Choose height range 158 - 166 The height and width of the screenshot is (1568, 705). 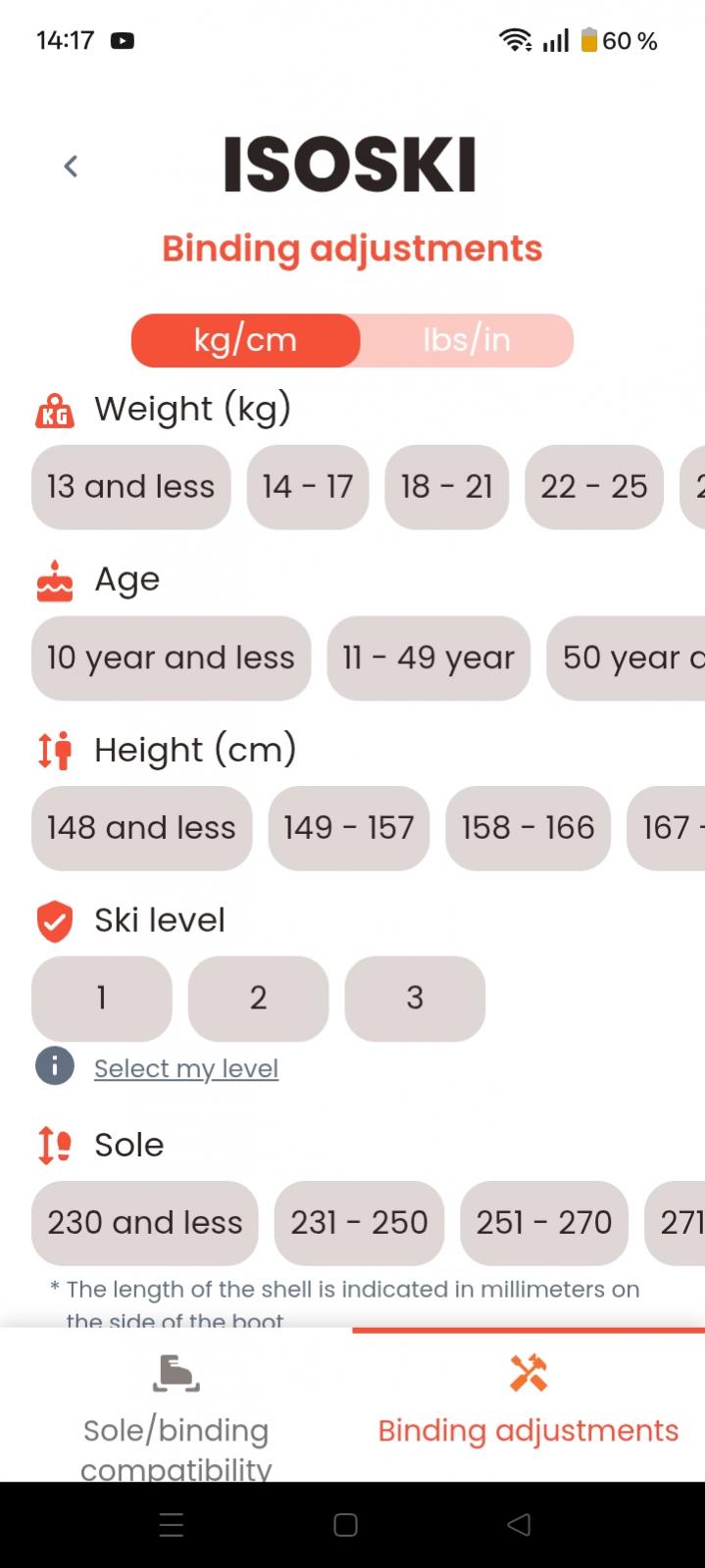click(528, 828)
